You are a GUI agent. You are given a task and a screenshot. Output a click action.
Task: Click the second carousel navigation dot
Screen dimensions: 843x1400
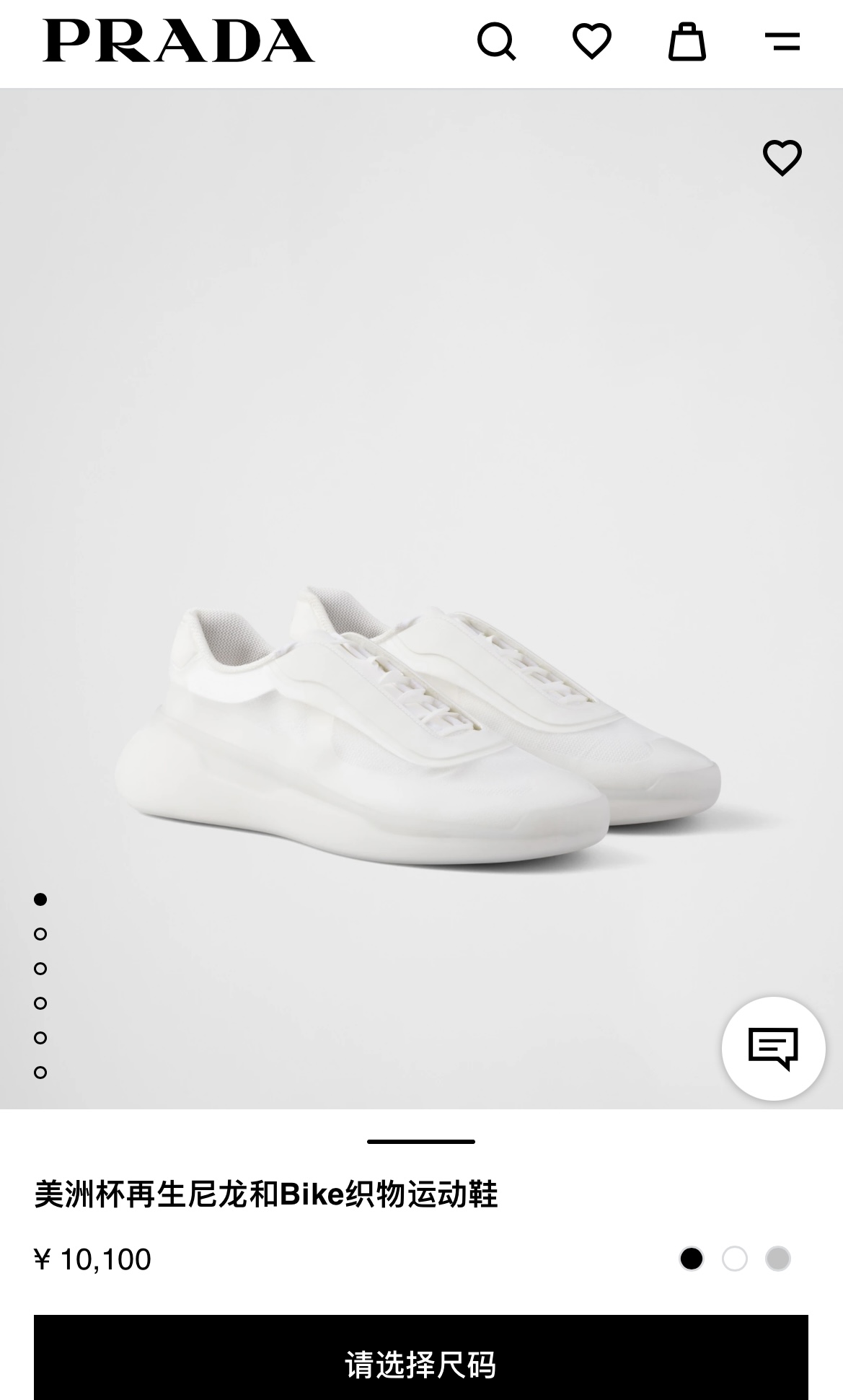coord(40,933)
